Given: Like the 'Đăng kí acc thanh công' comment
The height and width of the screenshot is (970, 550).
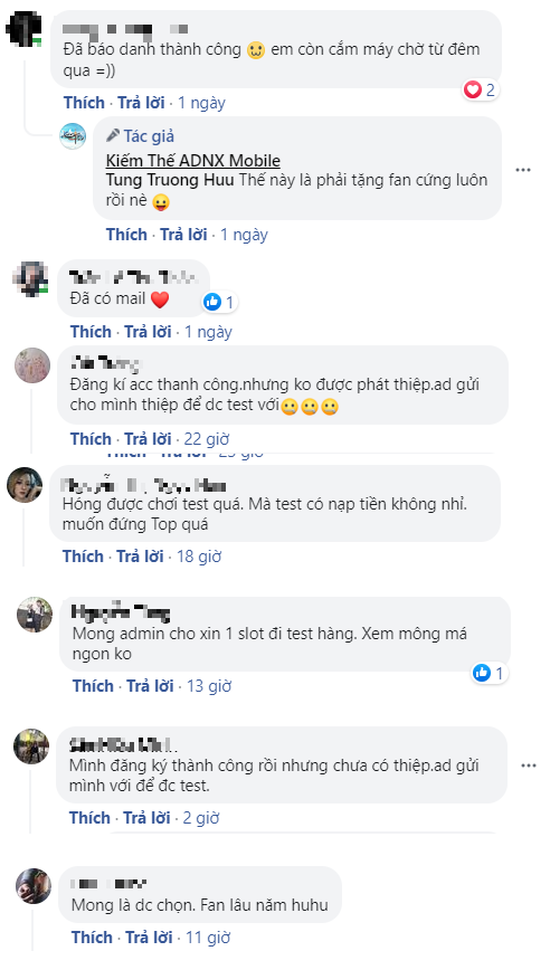Looking at the screenshot, I should (x=91, y=439).
